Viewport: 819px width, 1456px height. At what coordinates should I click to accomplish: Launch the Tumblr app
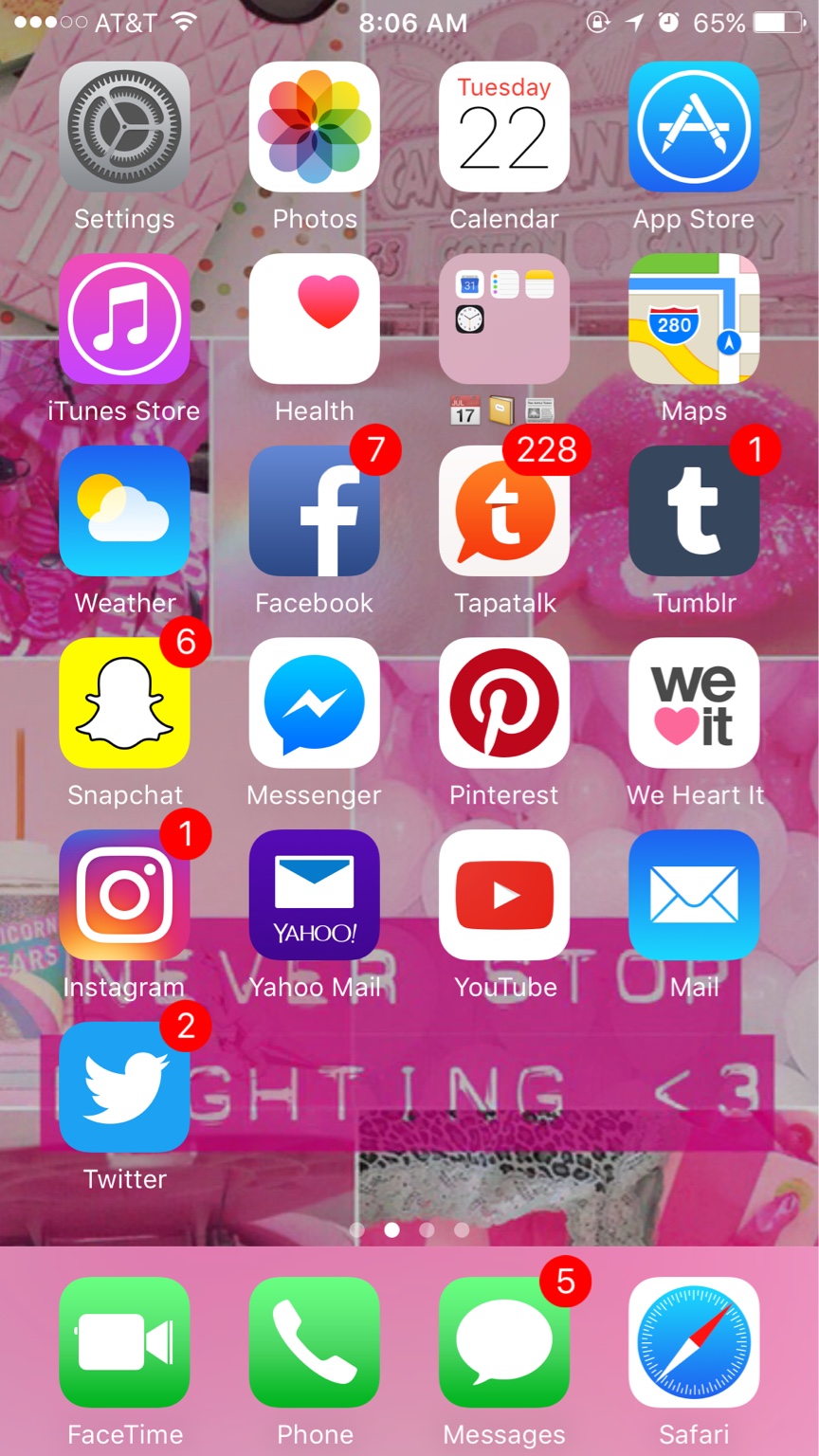tap(694, 511)
